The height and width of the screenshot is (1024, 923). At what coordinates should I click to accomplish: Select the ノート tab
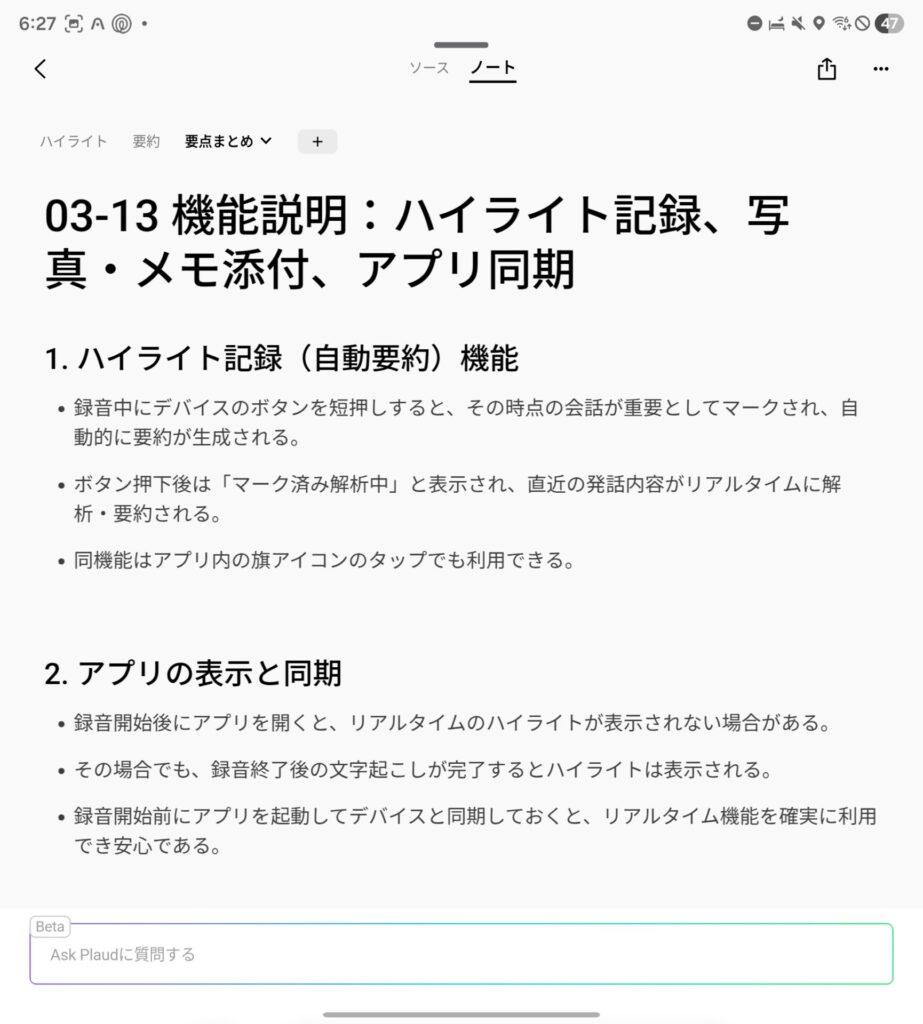[493, 68]
